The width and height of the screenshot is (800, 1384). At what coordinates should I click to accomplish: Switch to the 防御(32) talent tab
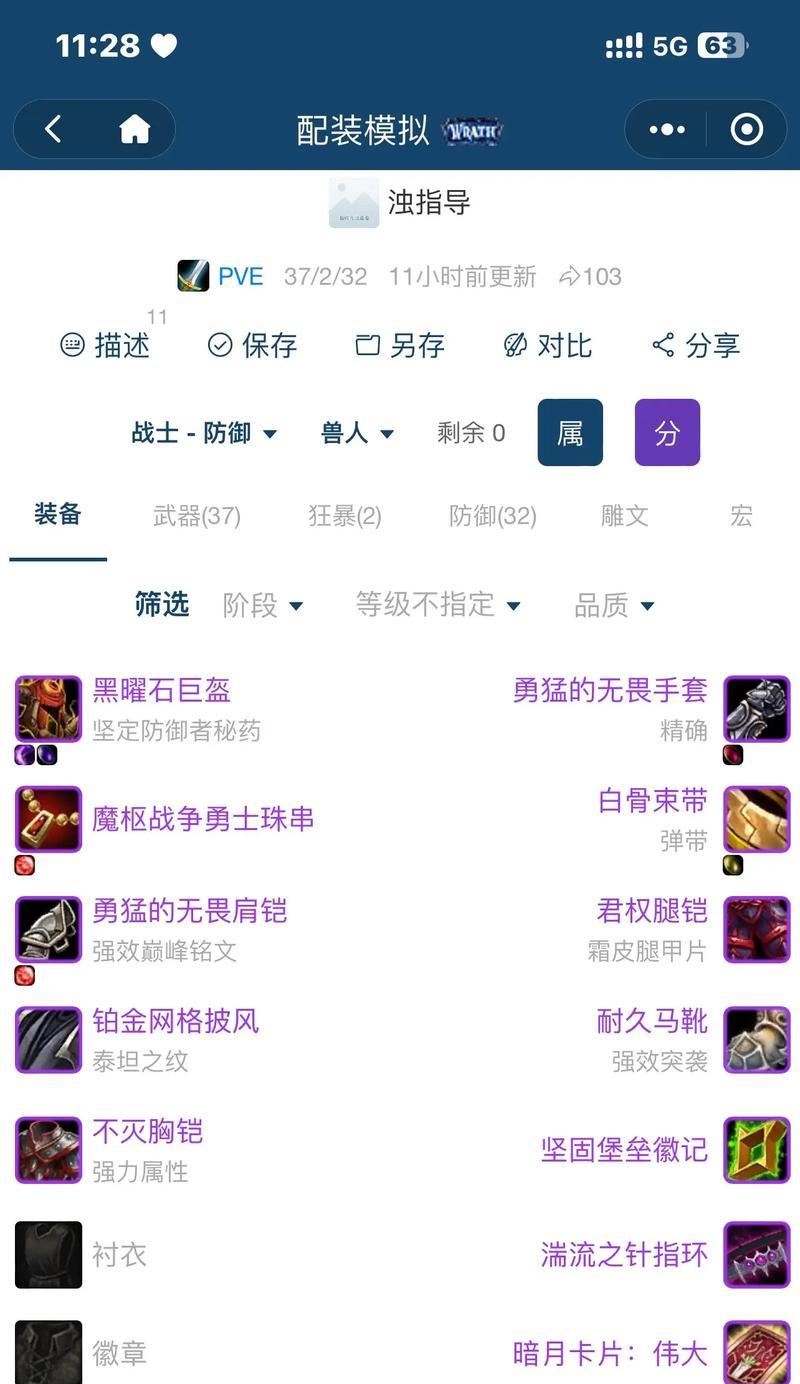tap(493, 516)
